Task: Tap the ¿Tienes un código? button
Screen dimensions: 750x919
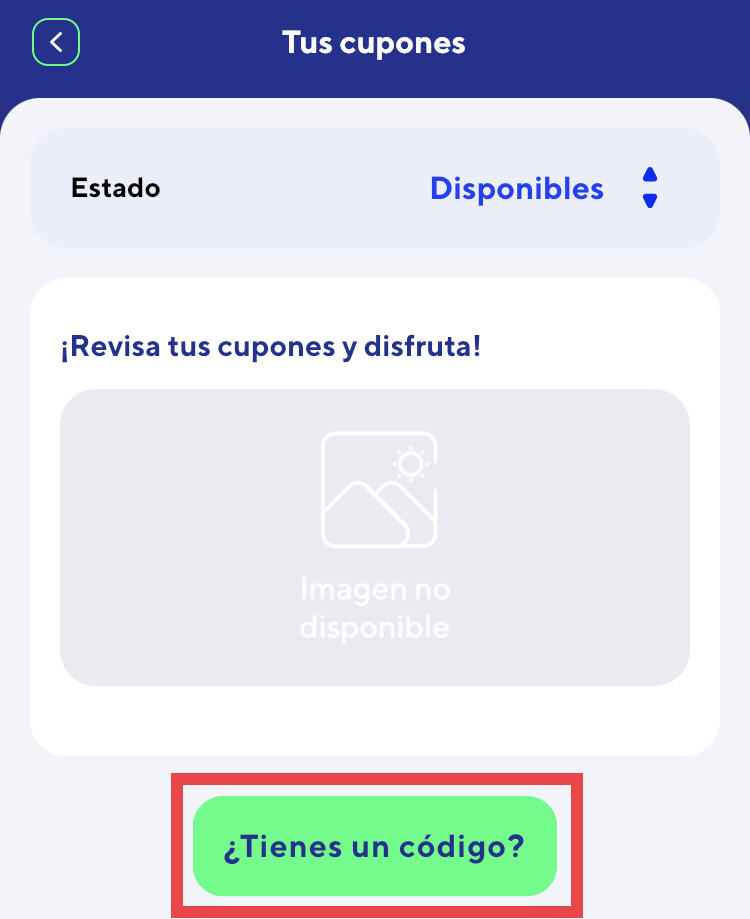Action: pyautogui.click(x=374, y=846)
